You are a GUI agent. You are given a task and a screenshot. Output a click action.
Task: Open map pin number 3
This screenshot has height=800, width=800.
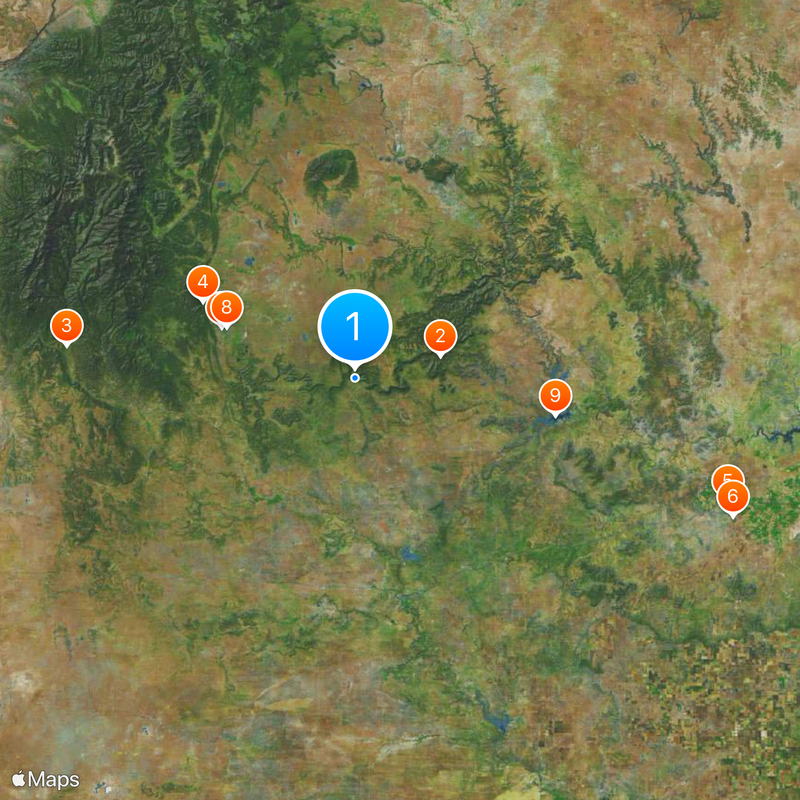pos(66,325)
